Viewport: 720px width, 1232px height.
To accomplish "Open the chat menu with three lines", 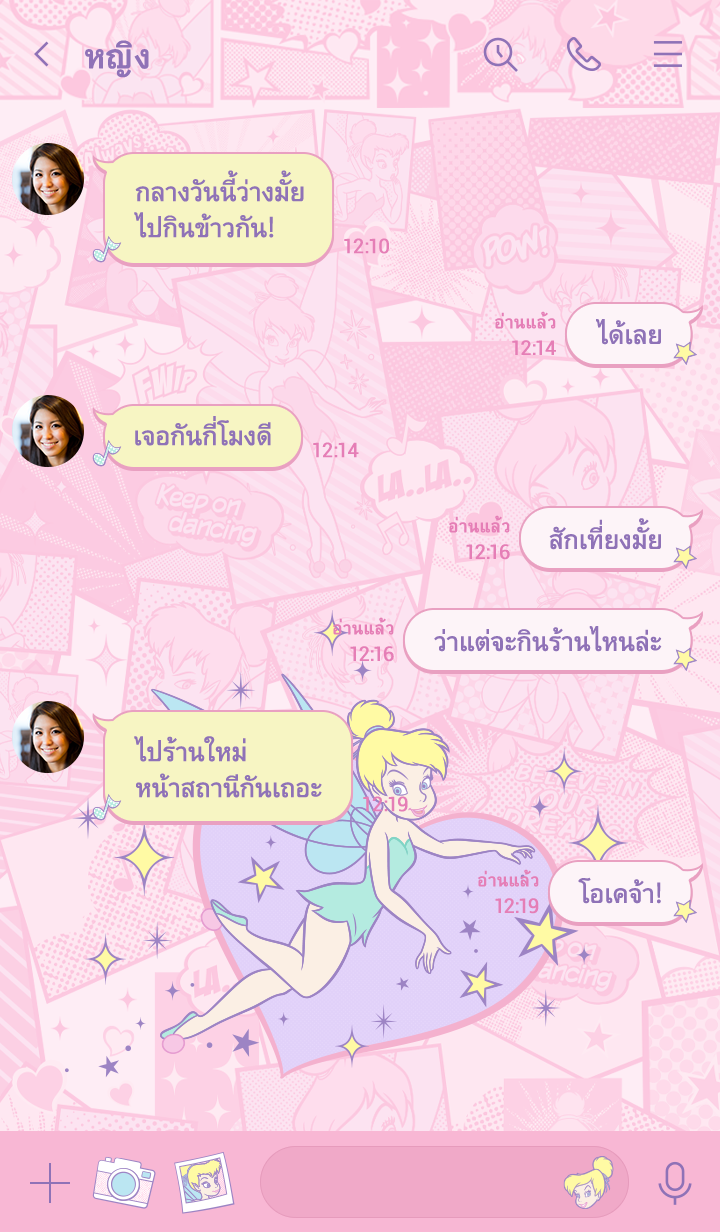I will click(x=668, y=54).
